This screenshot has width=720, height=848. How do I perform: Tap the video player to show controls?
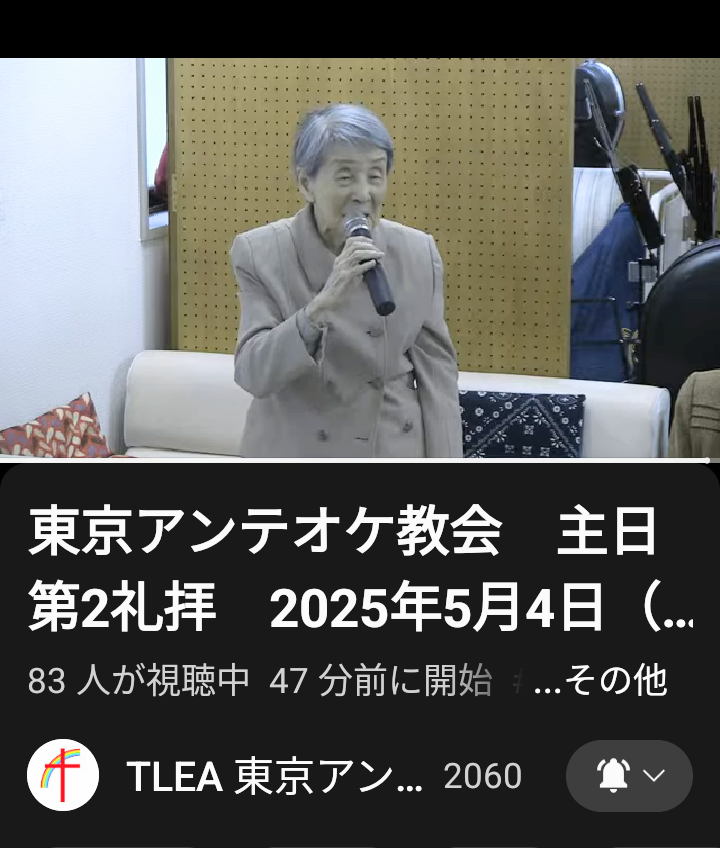pos(360,258)
